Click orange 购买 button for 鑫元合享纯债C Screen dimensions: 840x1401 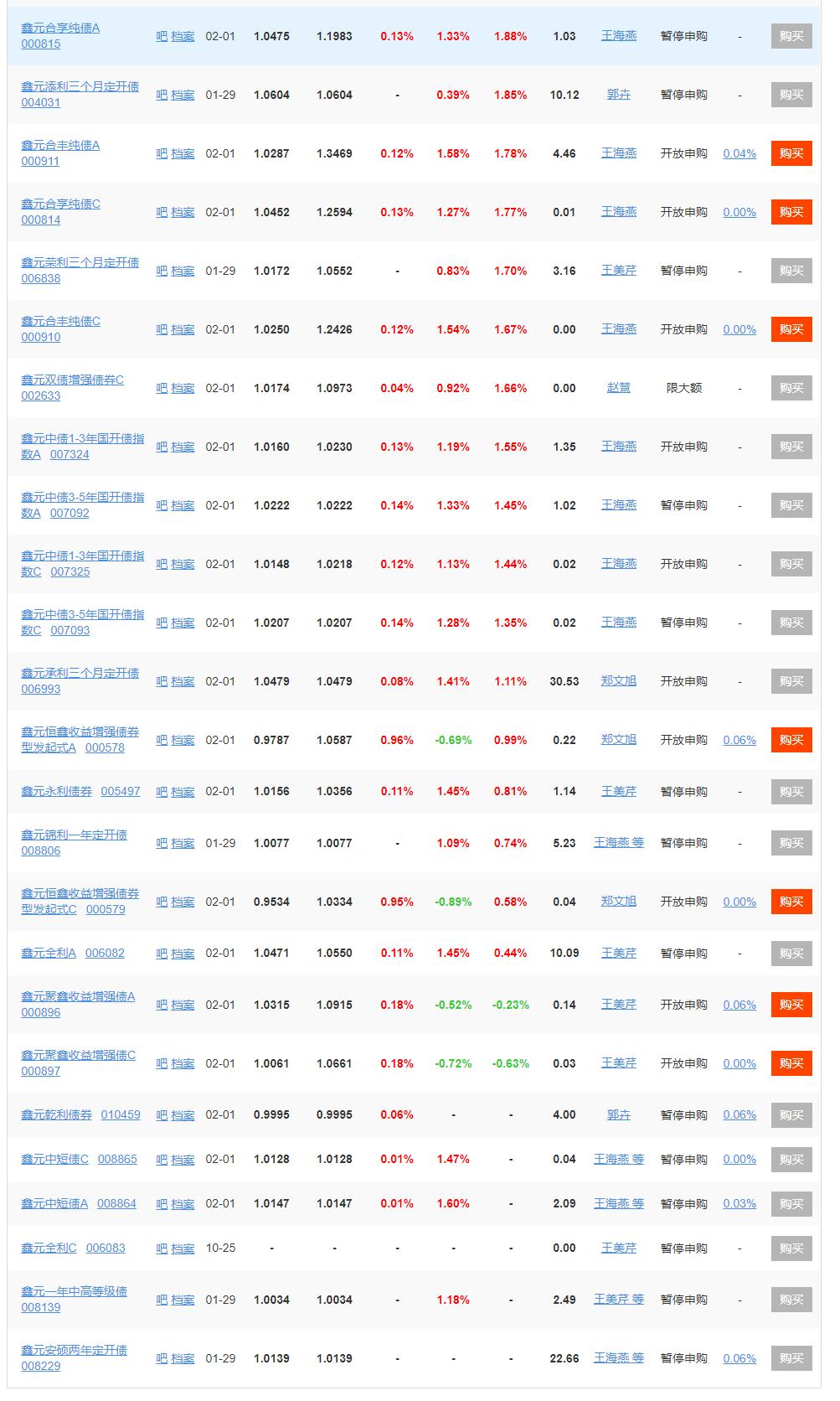tap(791, 212)
